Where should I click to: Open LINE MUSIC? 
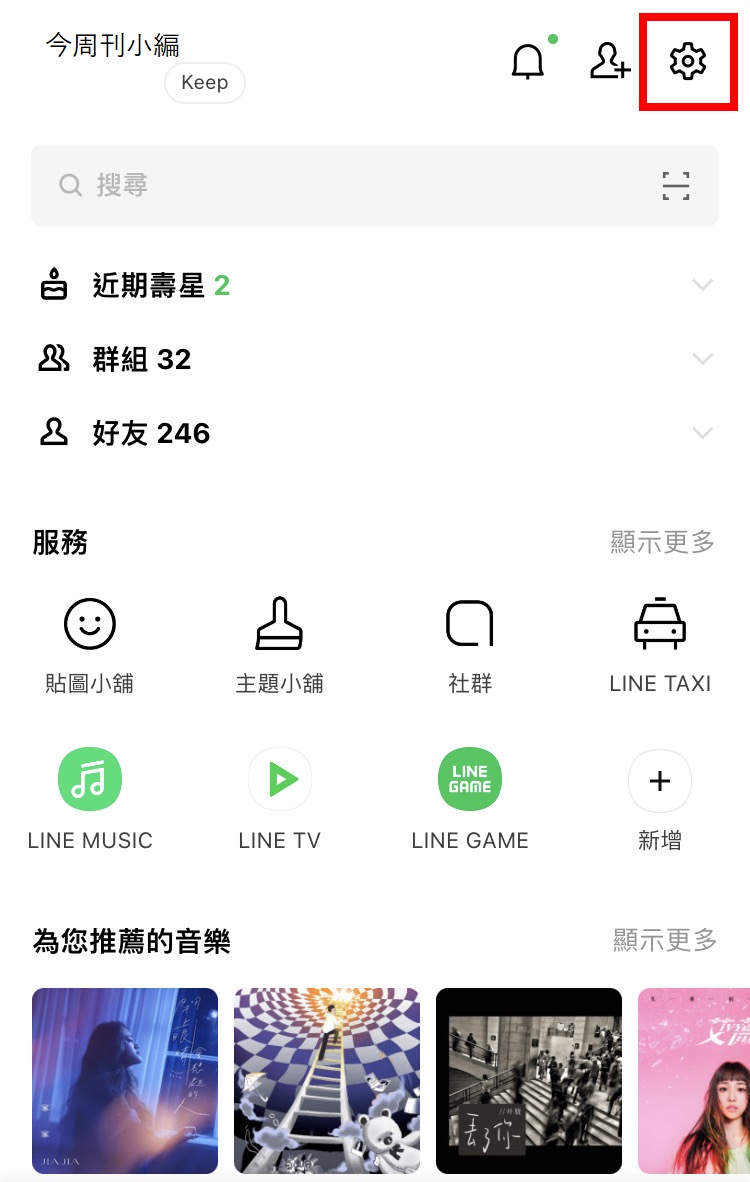point(90,797)
